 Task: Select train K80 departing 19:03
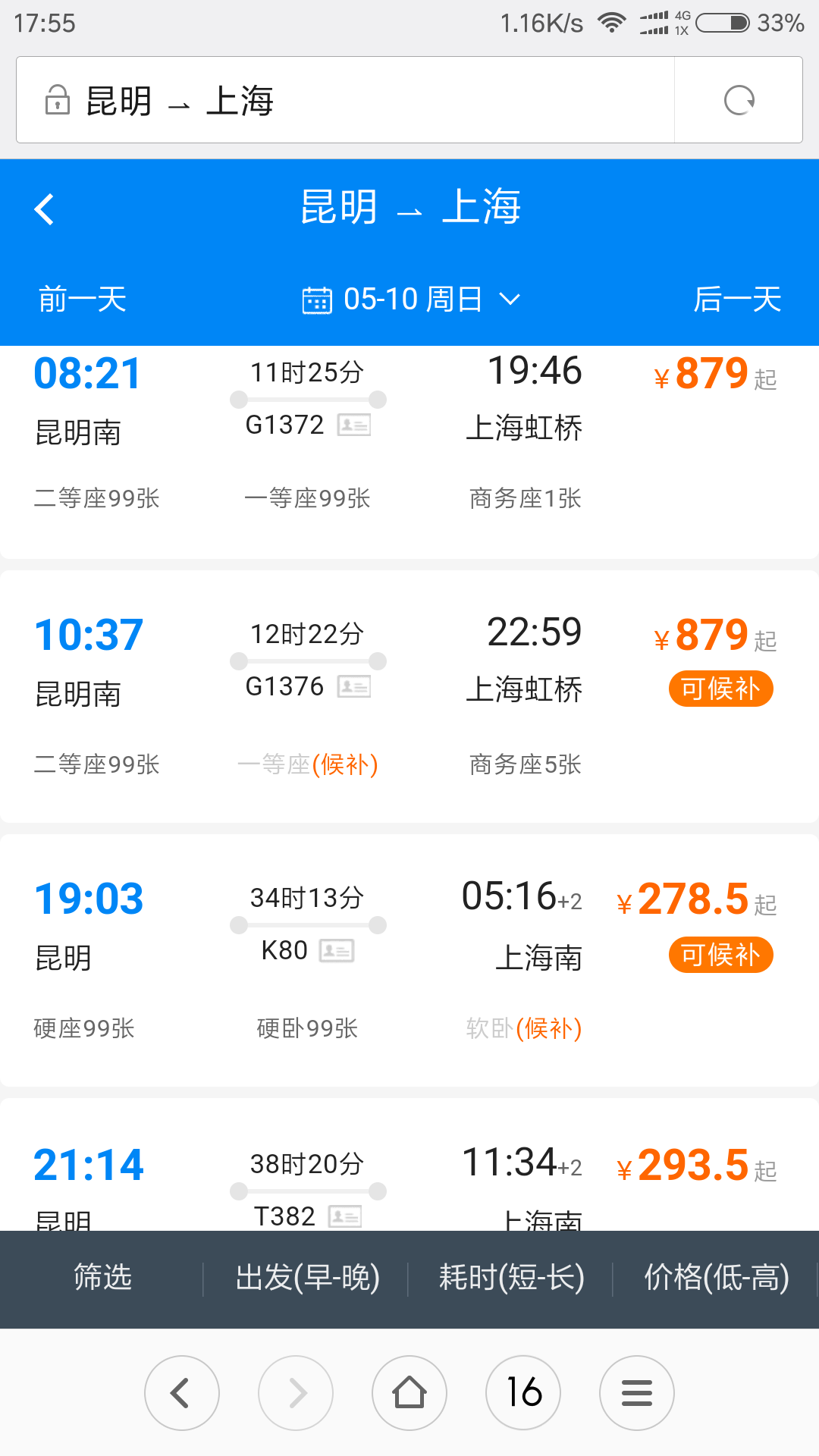[409, 960]
